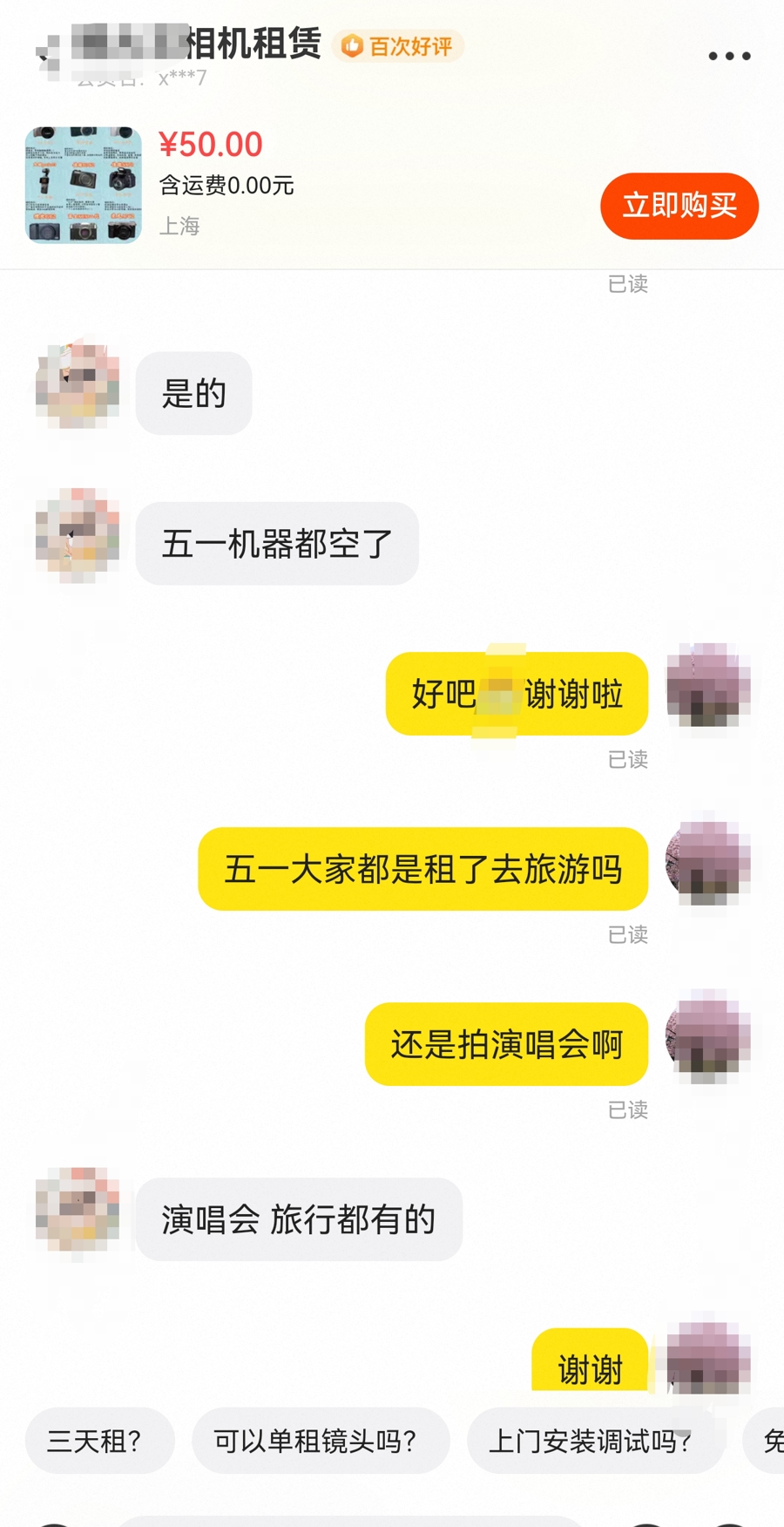Image resolution: width=784 pixels, height=1527 pixels.
Task: View seller avatar beside 五一机器都空了
Action: pos(78,535)
